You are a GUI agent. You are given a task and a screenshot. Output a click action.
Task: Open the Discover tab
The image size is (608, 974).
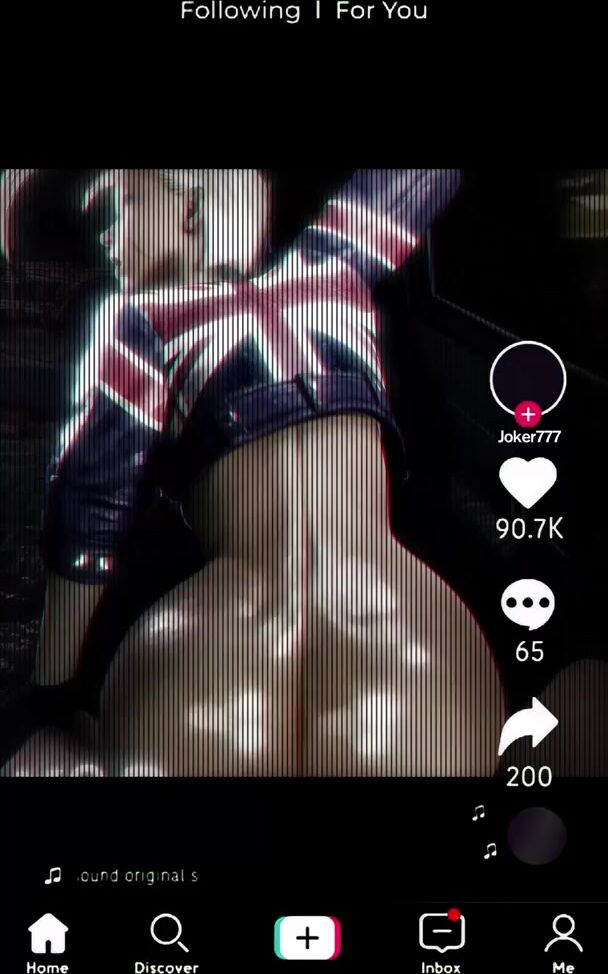coord(167,942)
